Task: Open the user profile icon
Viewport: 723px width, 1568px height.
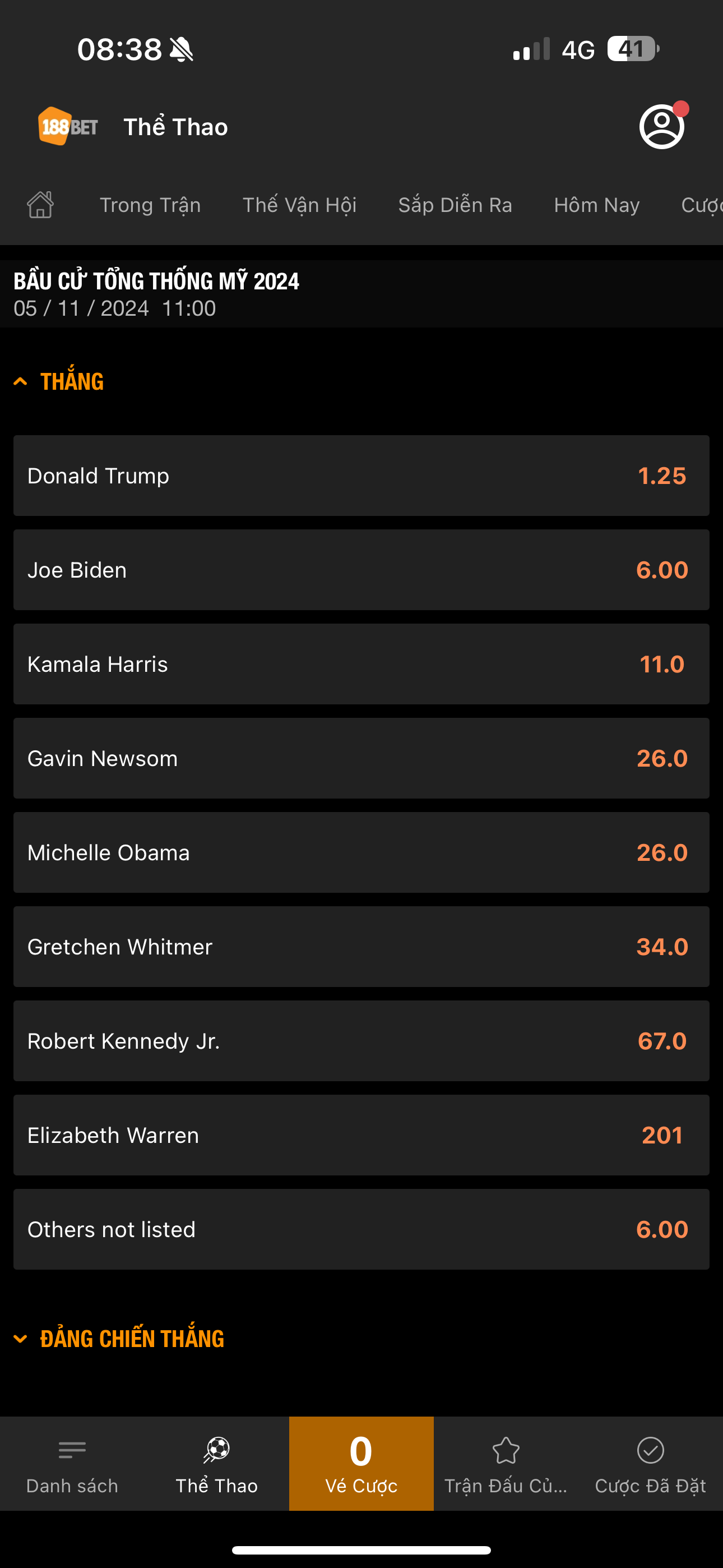Action: pos(661,127)
